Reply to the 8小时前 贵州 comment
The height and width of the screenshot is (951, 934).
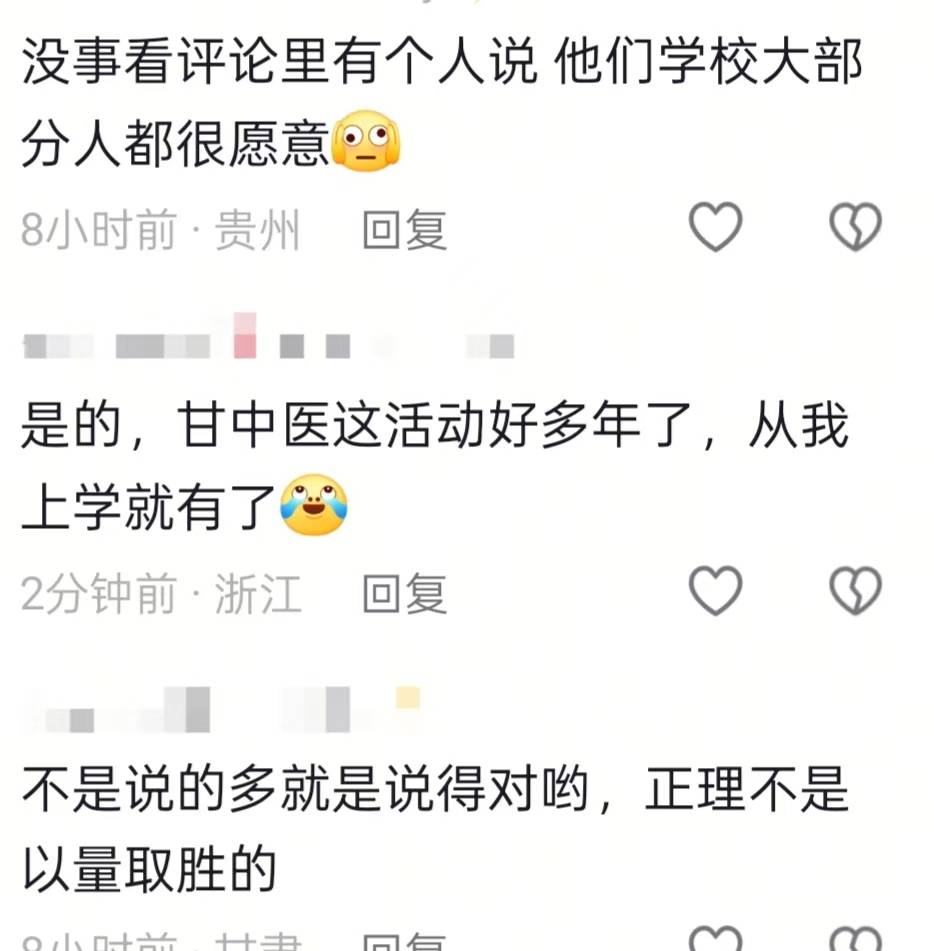(404, 231)
